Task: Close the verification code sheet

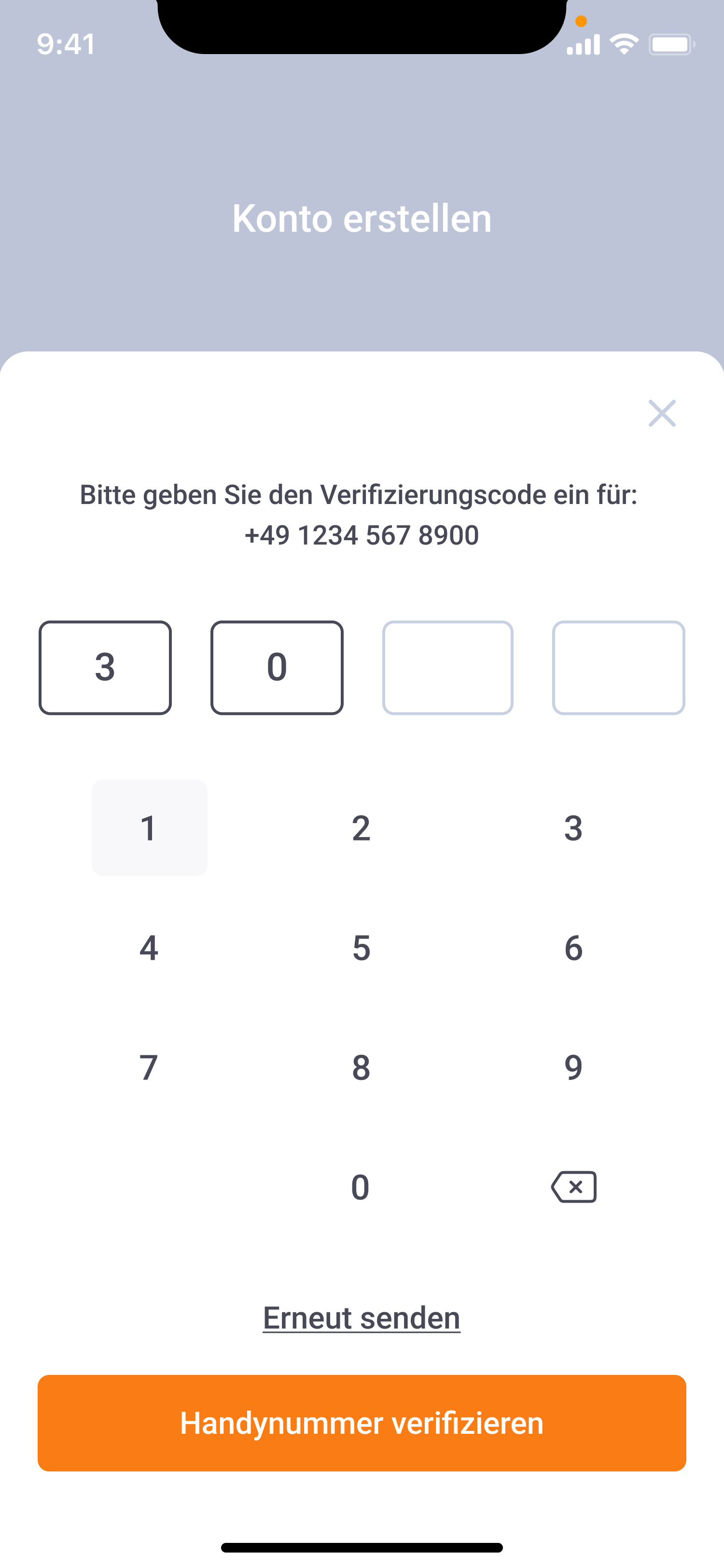Action: (662, 413)
